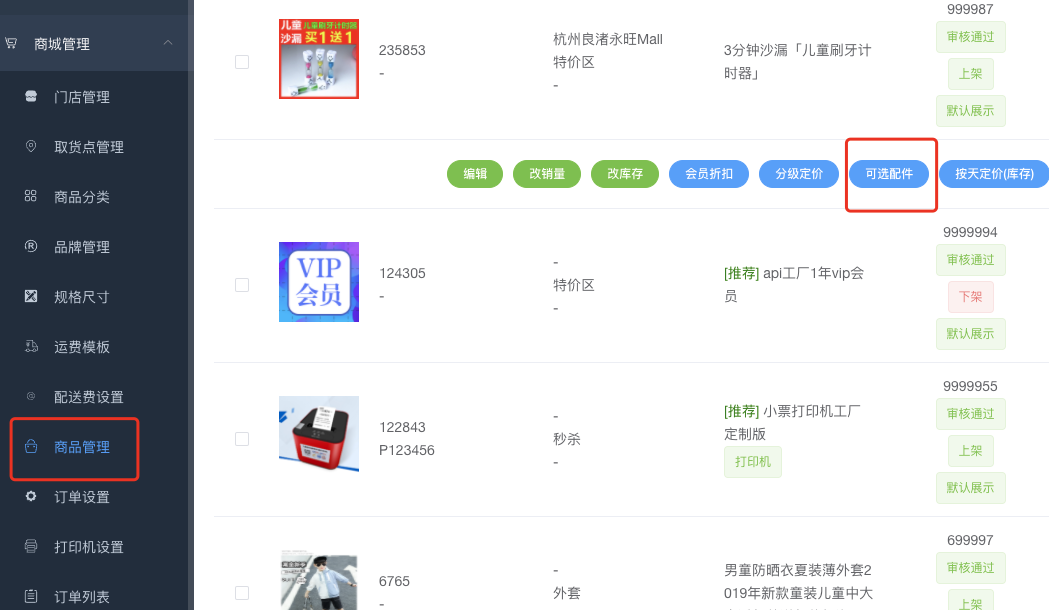
Task: Open 打印机设置
Action: pyautogui.click(x=89, y=547)
